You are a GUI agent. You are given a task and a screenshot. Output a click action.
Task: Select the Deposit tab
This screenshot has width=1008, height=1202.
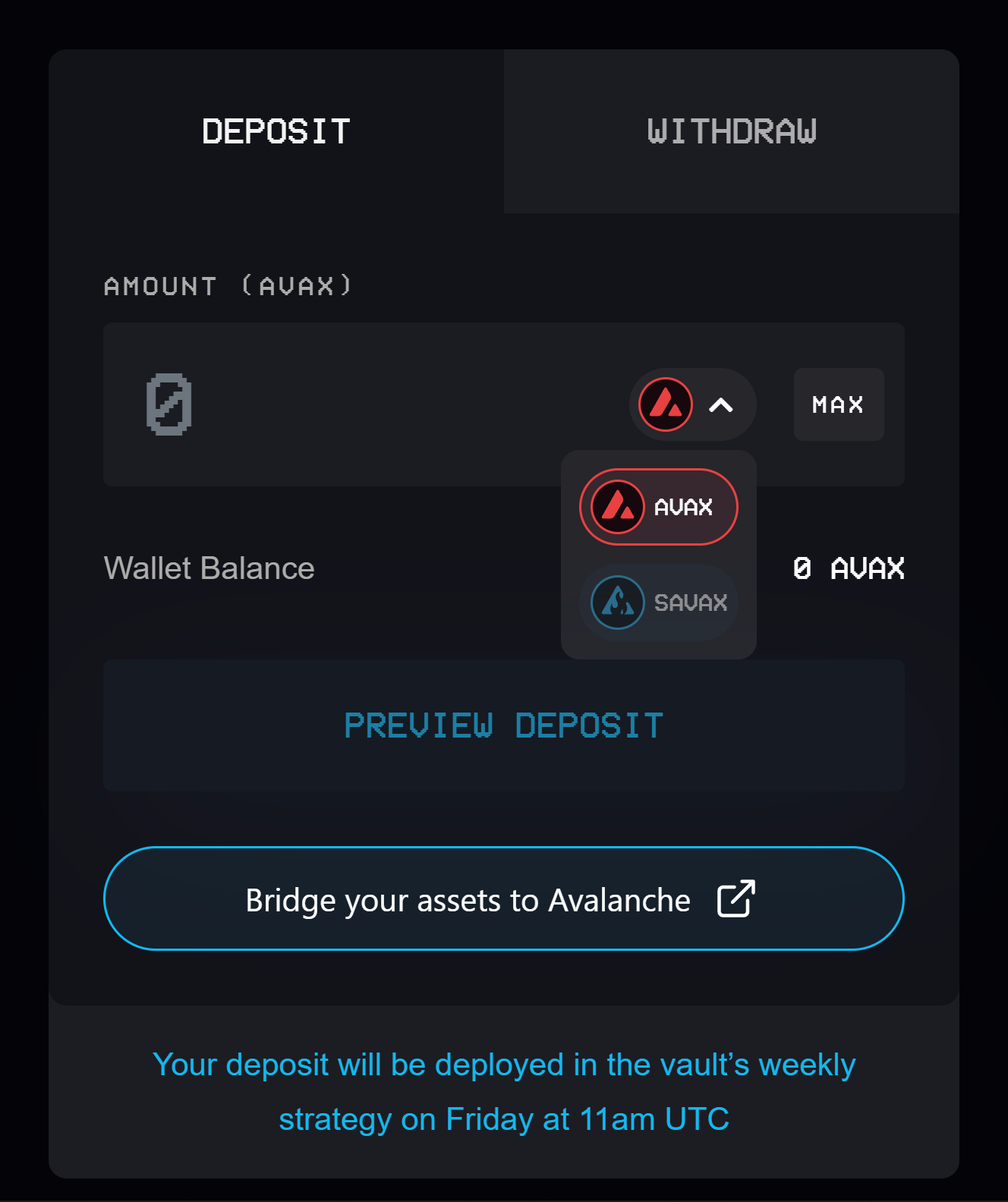tap(276, 131)
